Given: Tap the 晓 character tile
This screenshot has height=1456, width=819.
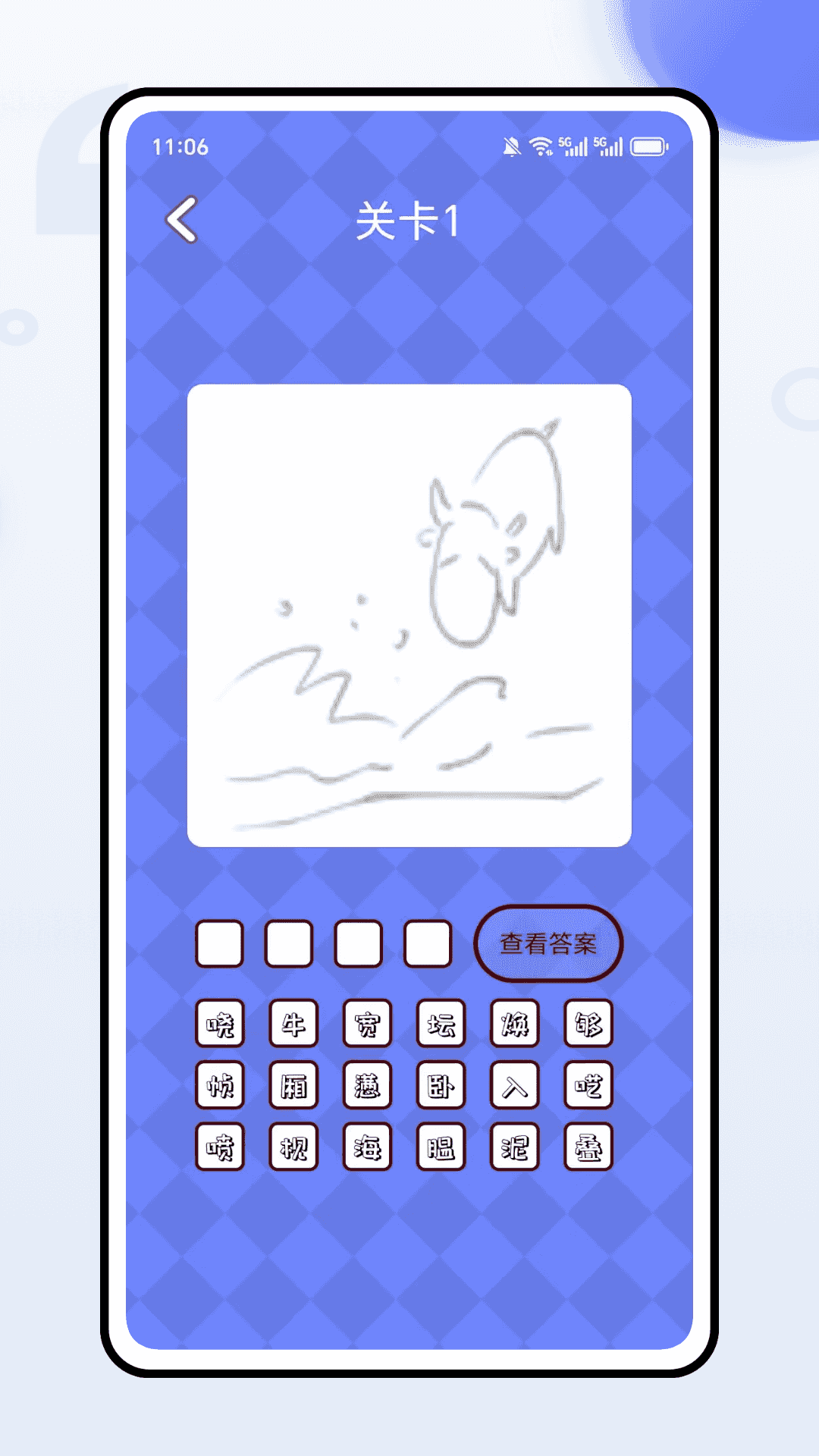Looking at the screenshot, I should coord(220,1024).
